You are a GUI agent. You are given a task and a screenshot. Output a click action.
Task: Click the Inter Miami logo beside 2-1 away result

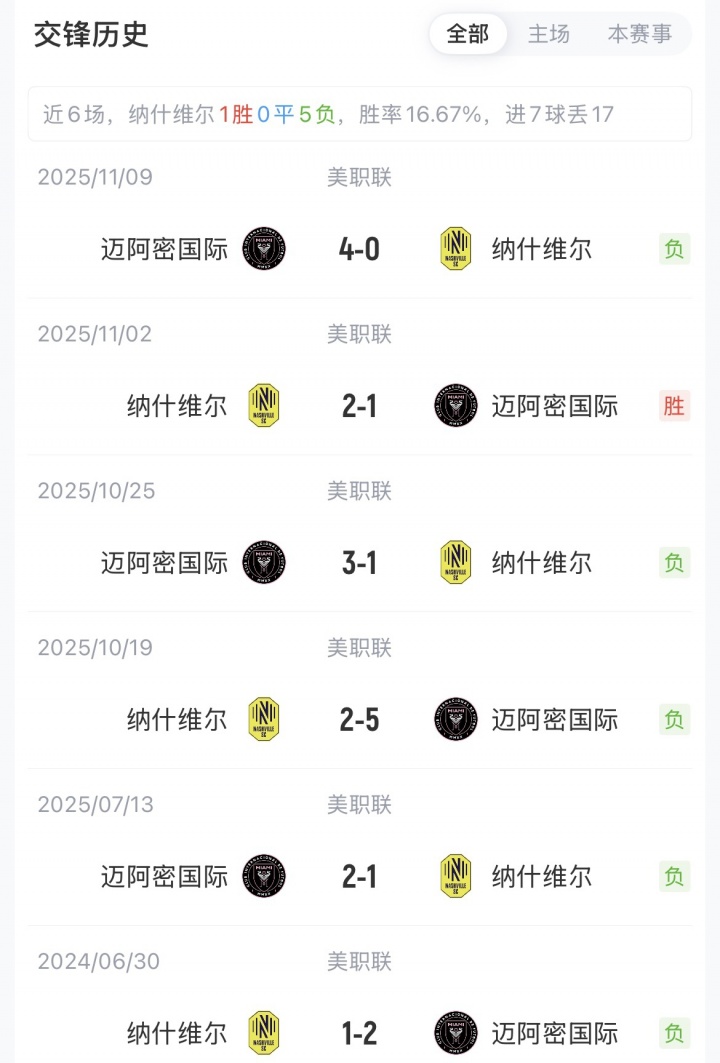click(x=456, y=406)
